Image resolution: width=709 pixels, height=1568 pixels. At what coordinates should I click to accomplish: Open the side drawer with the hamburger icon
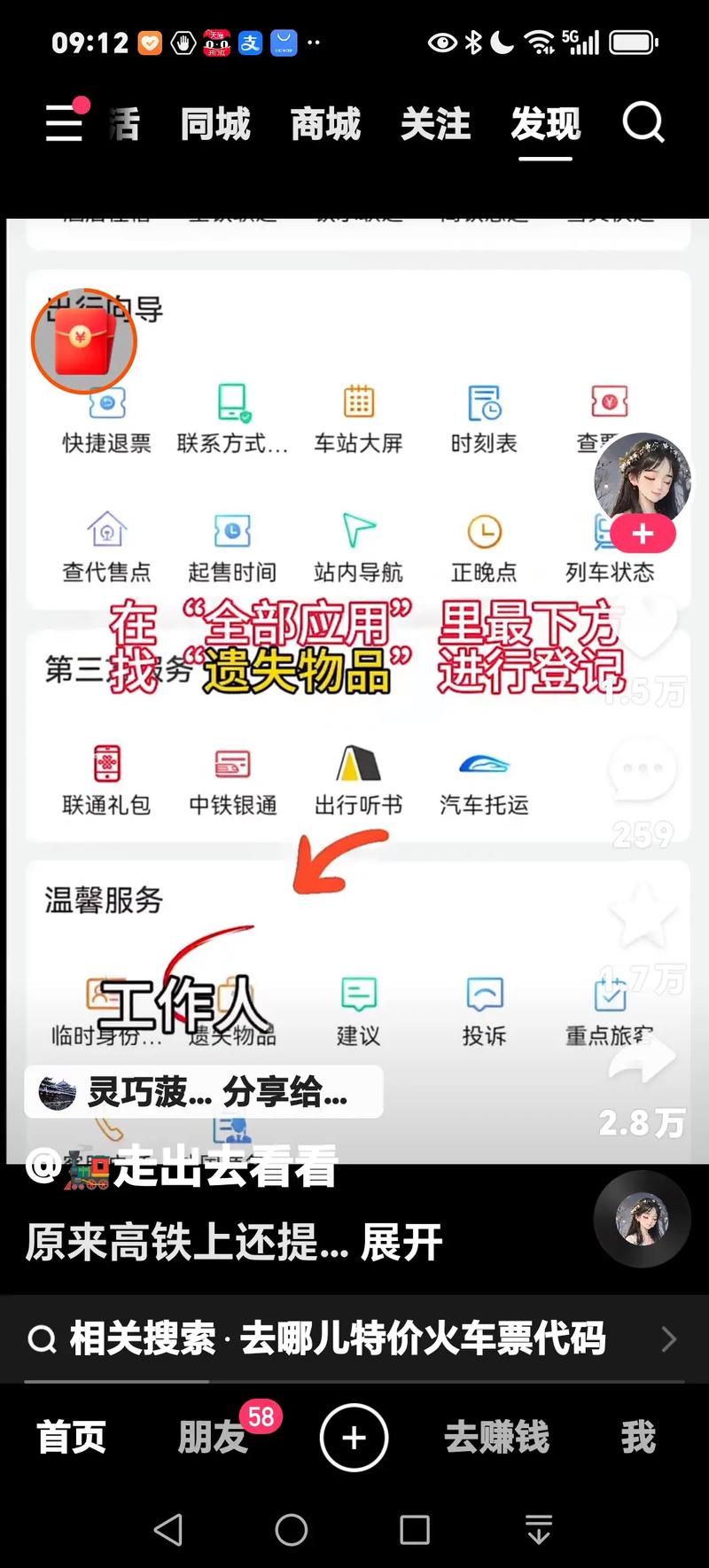62,124
